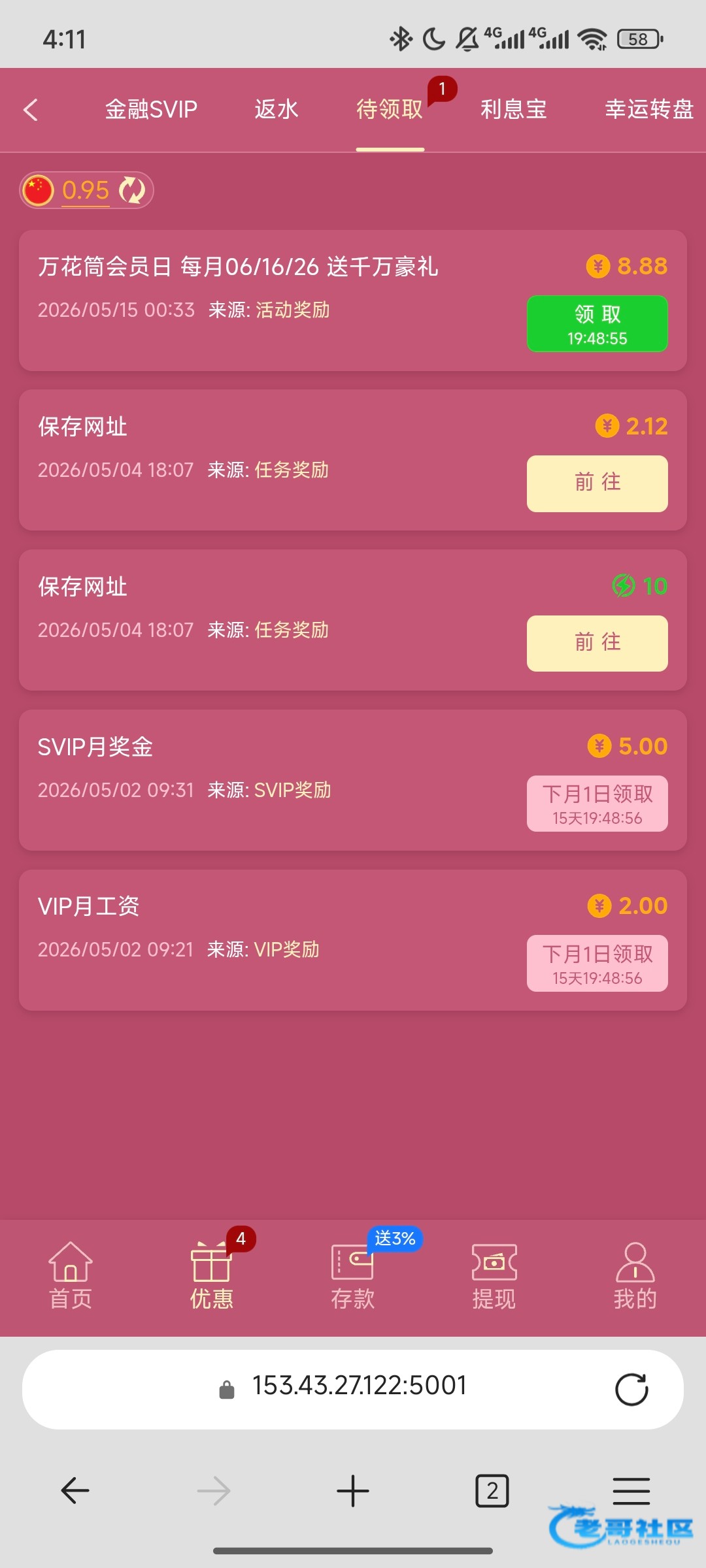Open the 我的 profile tab
The width and height of the screenshot is (706, 1568).
(x=635, y=1276)
